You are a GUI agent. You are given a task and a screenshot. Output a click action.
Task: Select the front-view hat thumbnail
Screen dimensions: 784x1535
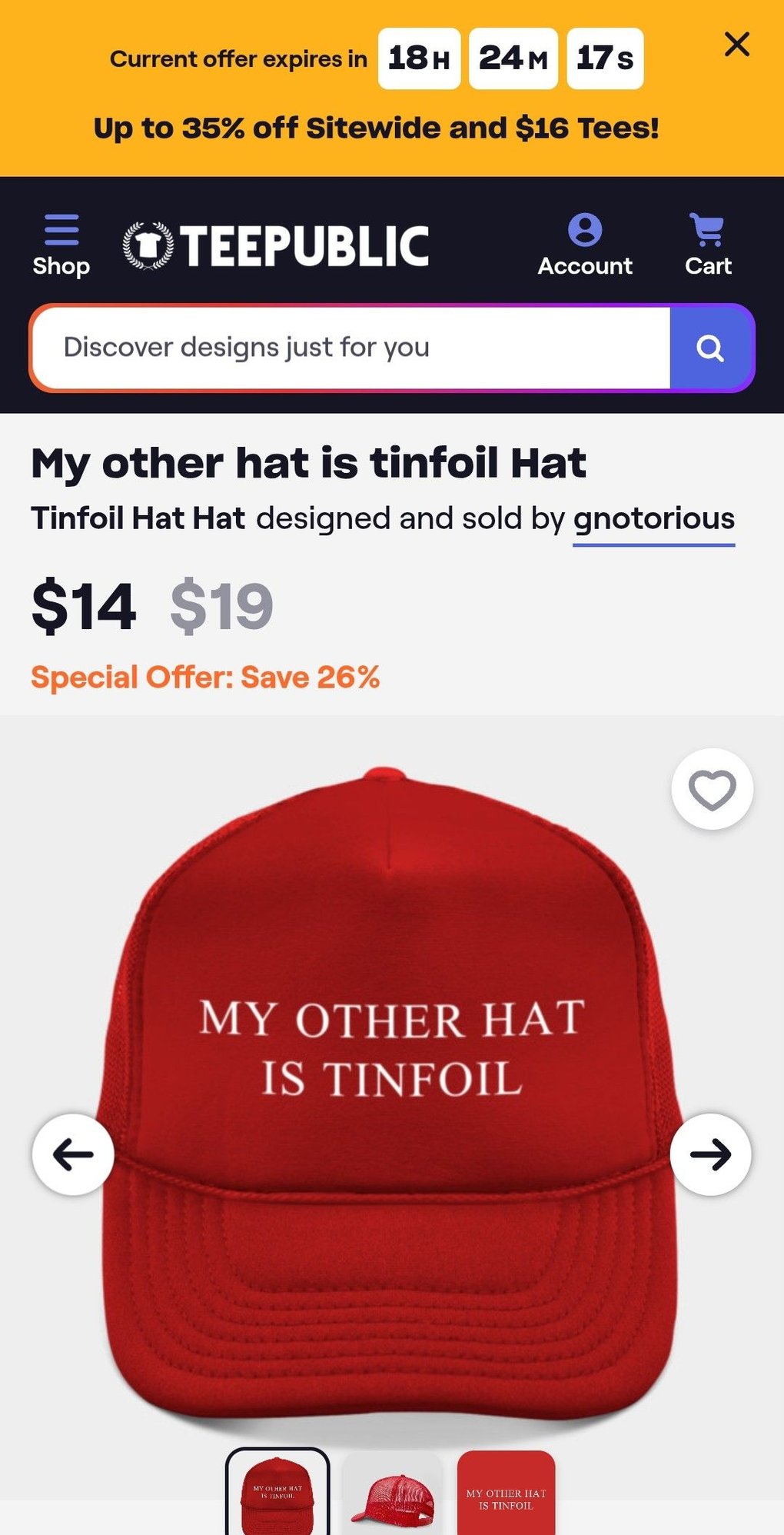coord(277,1493)
